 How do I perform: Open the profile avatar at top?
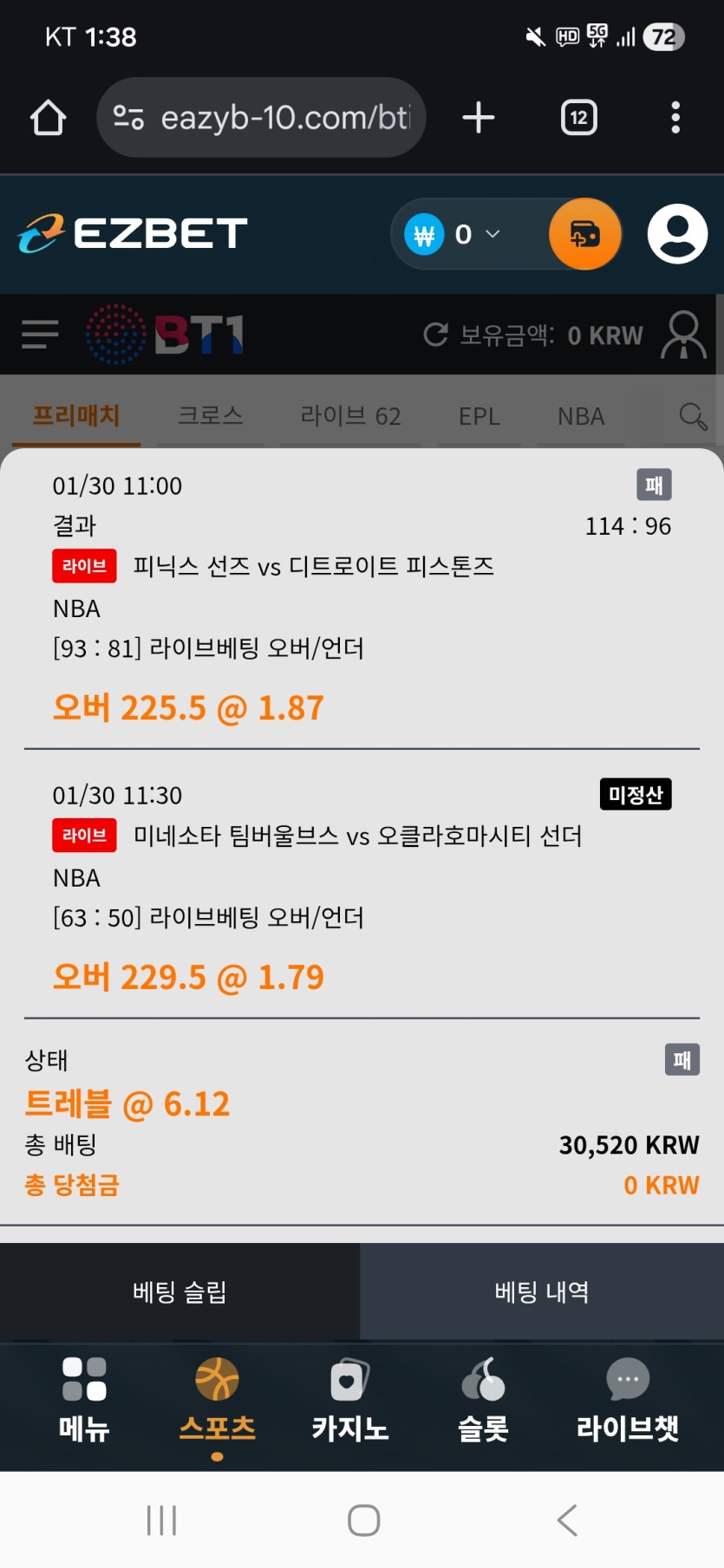tap(677, 234)
